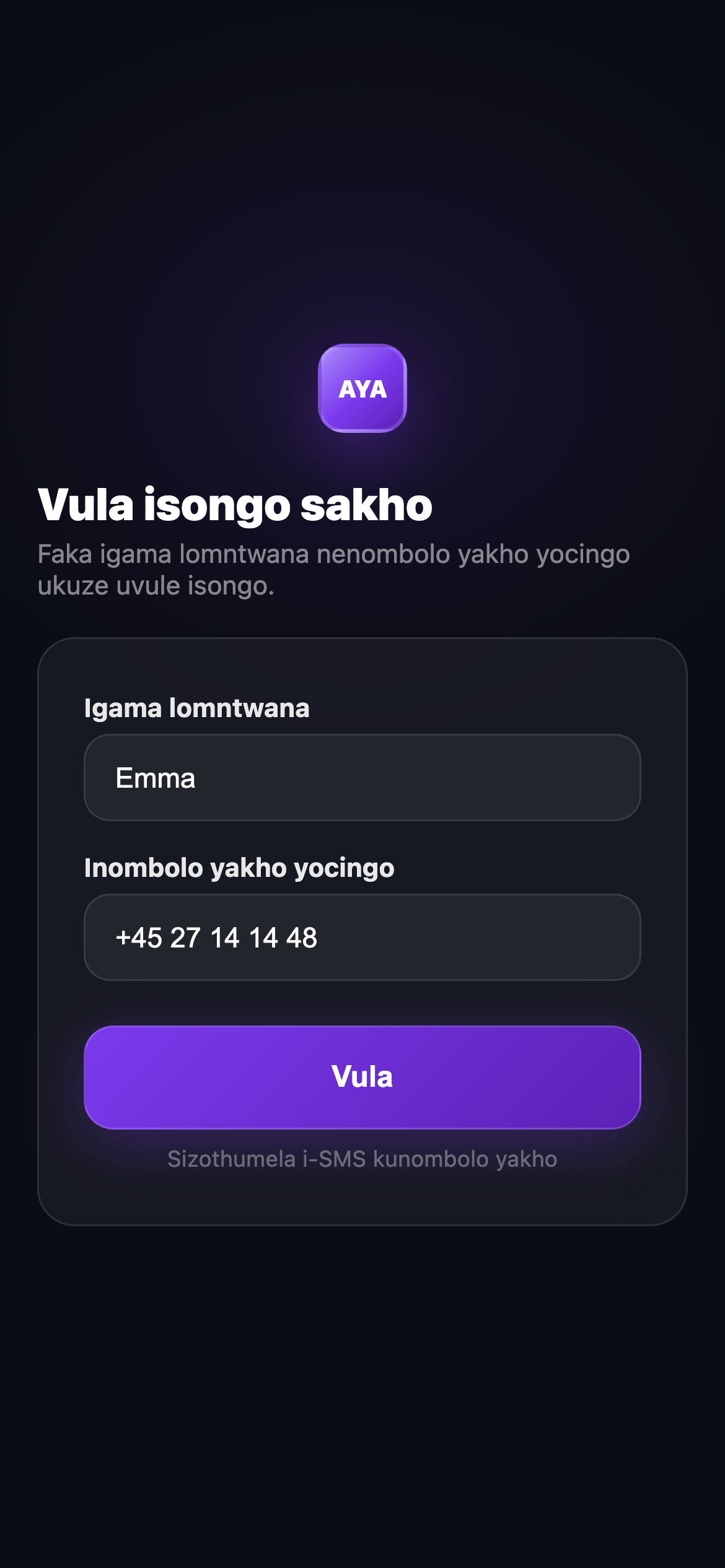Select the Igama lomntwana label
This screenshot has width=725, height=1568.
coord(197,710)
